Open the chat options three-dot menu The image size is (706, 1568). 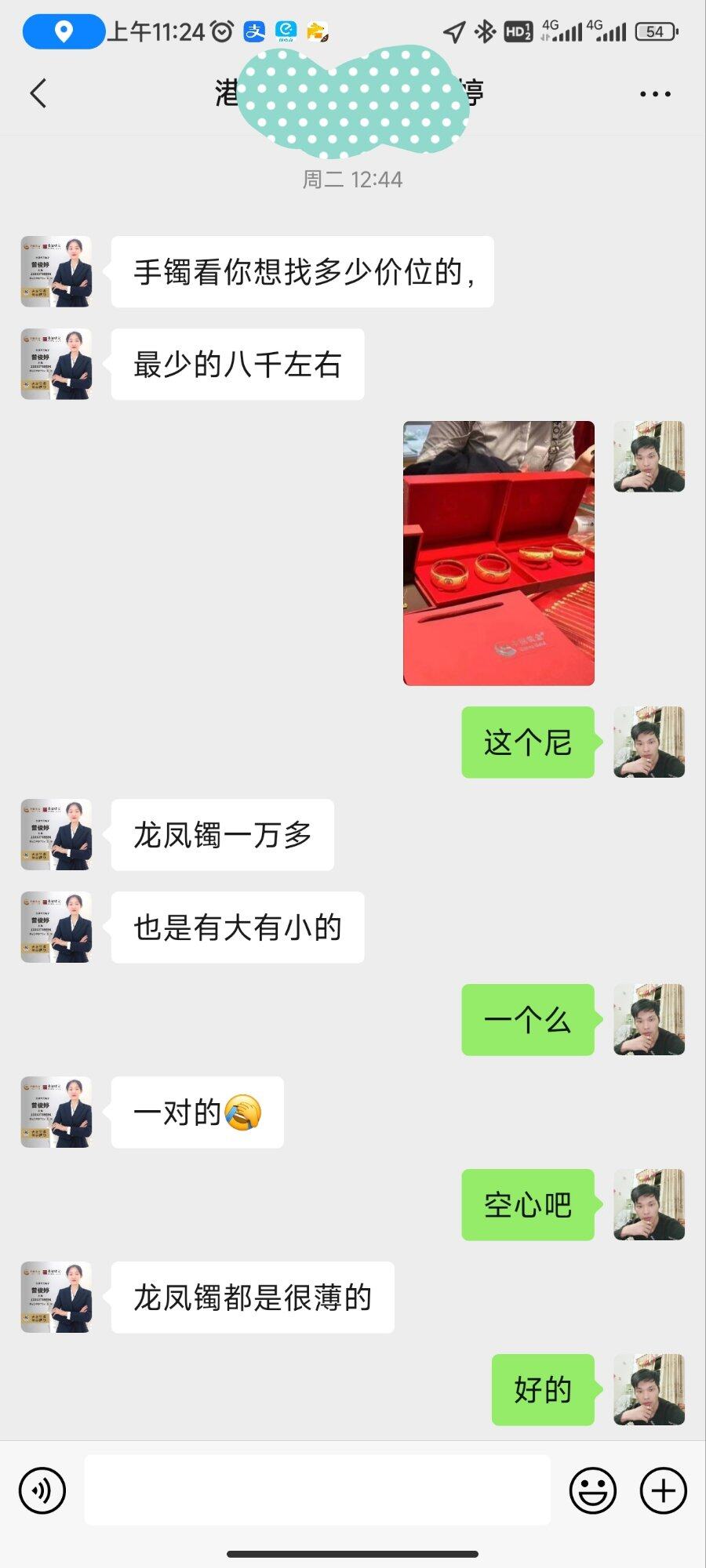tap(654, 94)
